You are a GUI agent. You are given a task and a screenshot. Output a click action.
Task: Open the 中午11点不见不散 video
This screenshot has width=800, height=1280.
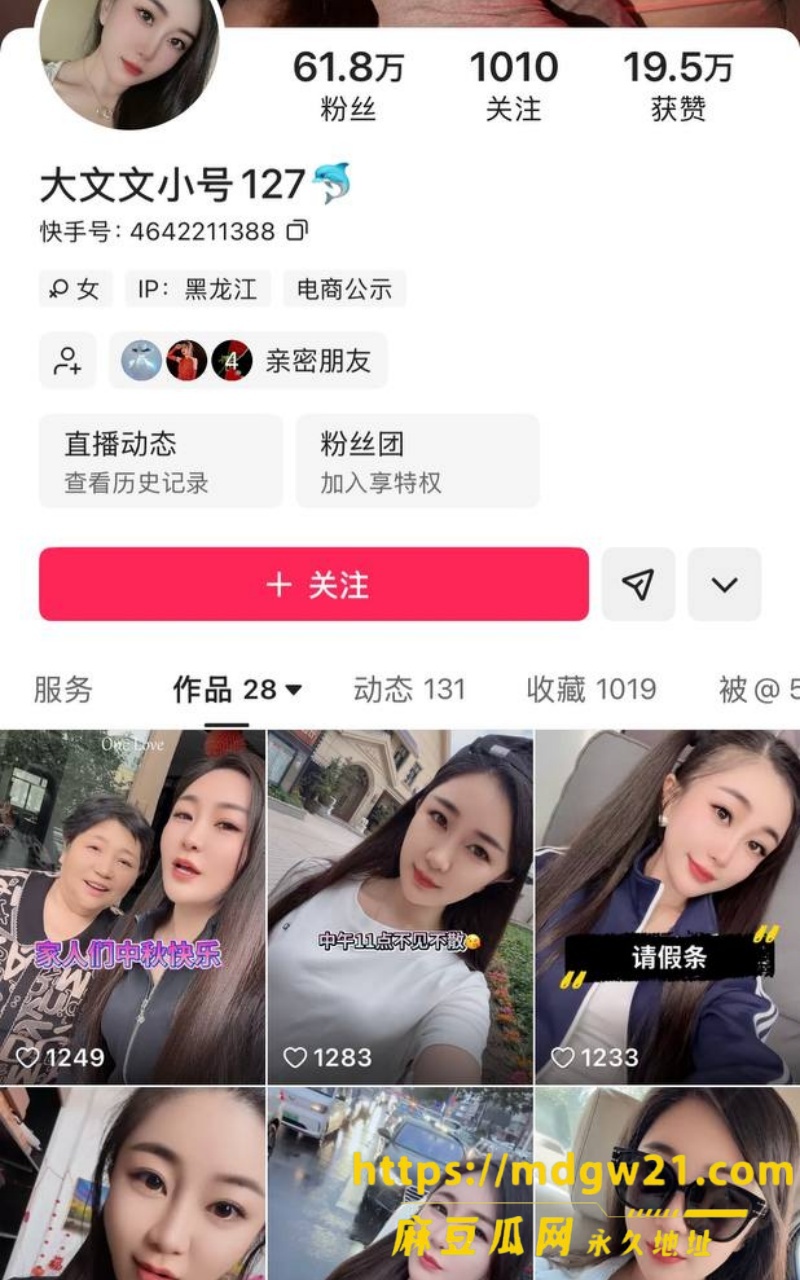(x=400, y=906)
